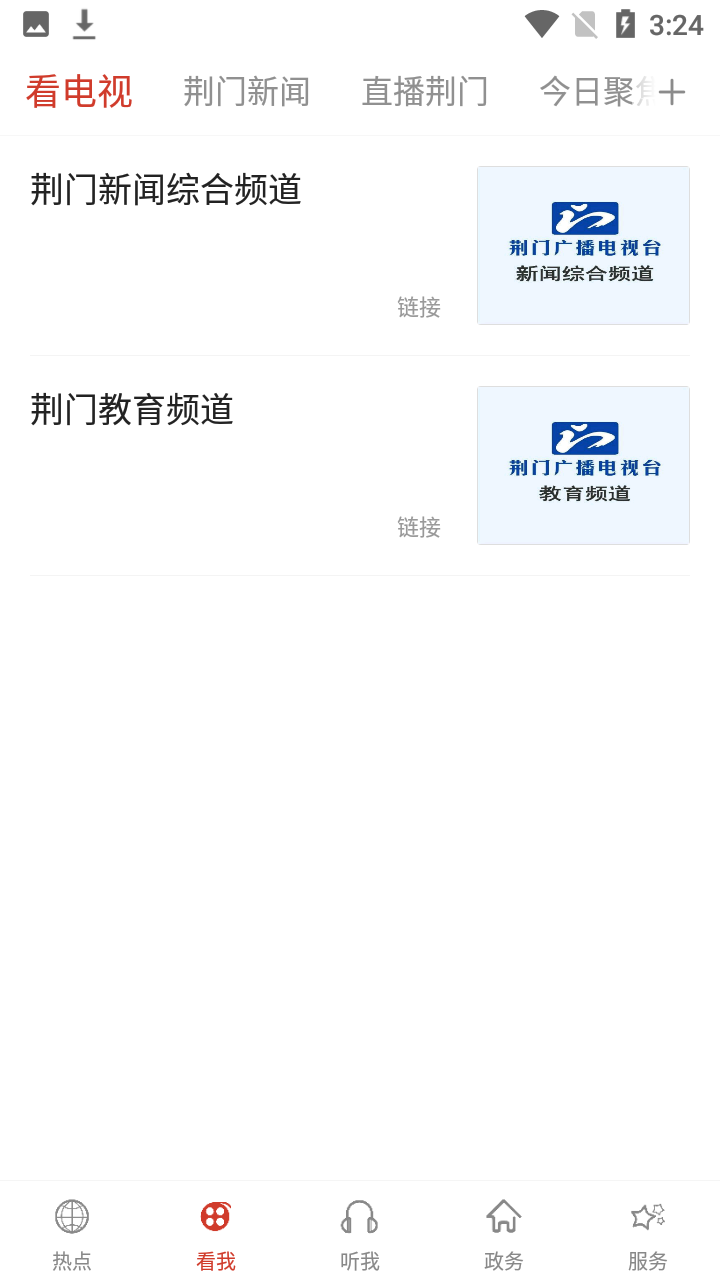Viewport: 720px width, 1280px height.
Task: Open the download icon in status bar
Action: pos(84,22)
